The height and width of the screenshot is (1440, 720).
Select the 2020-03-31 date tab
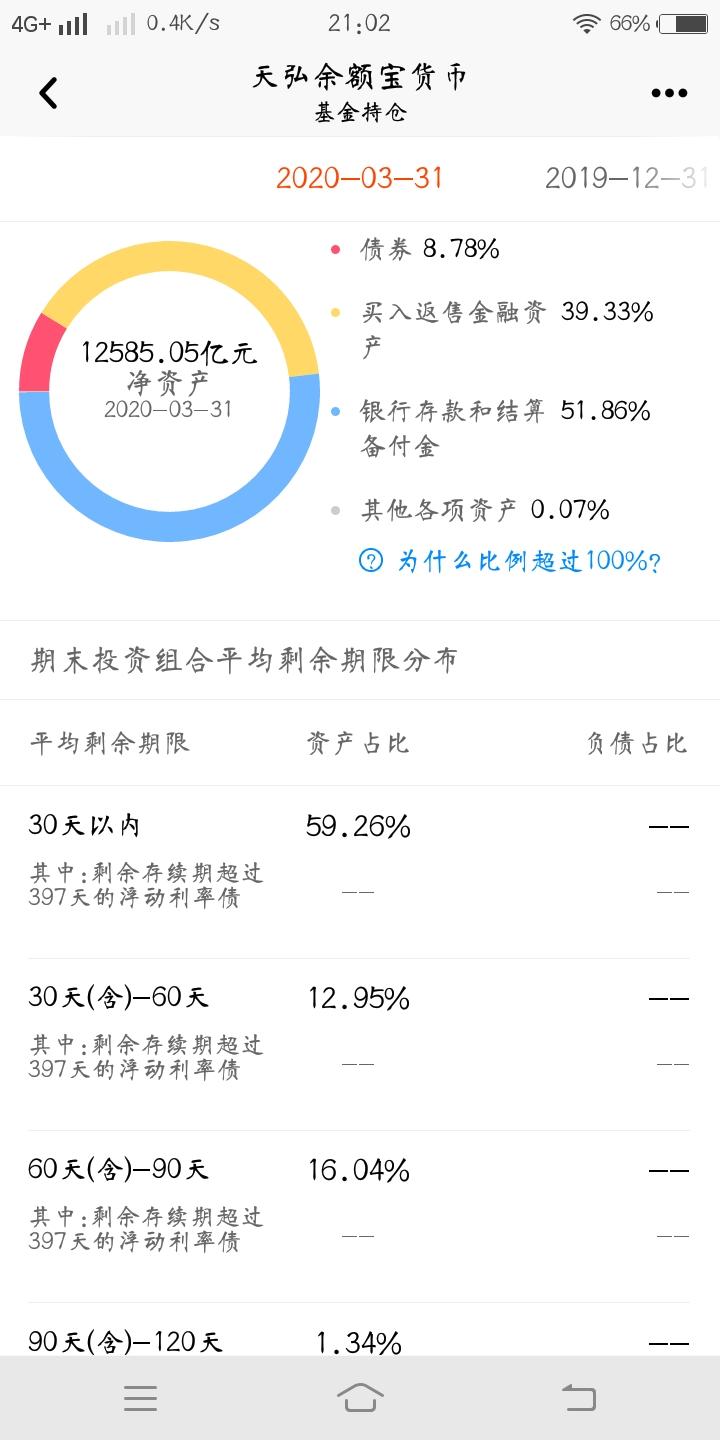coord(359,178)
